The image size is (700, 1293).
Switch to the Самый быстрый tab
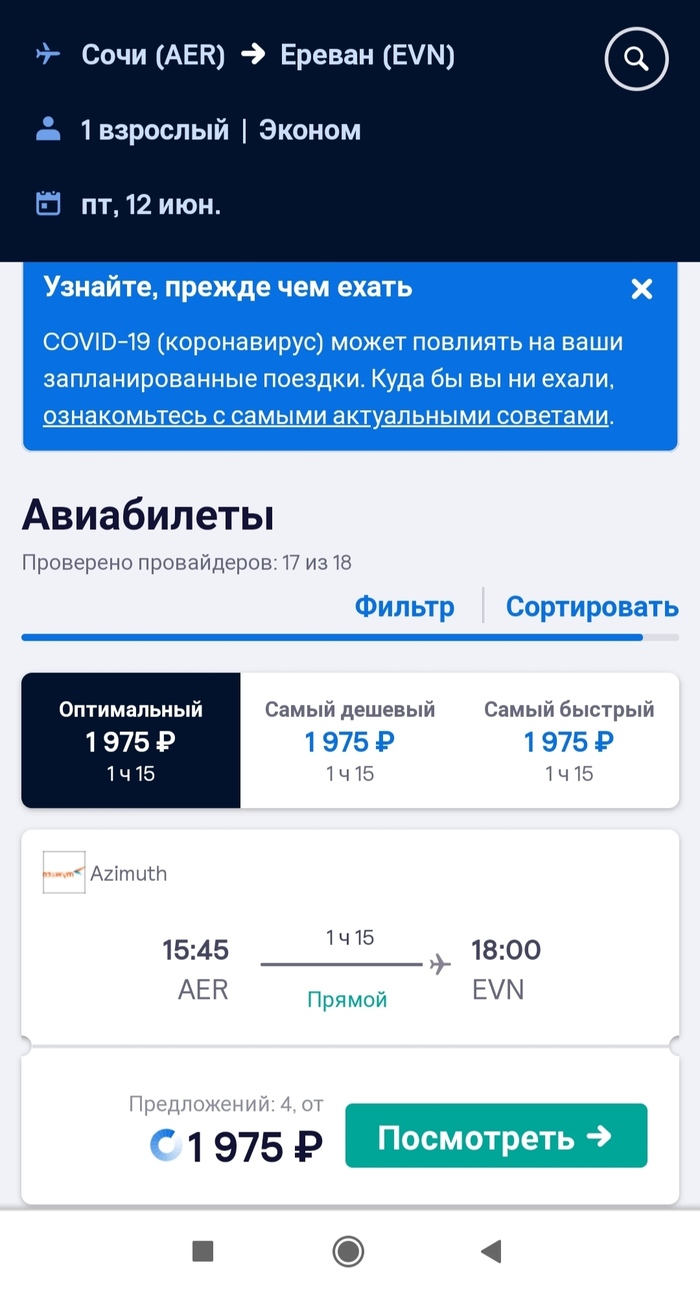click(569, 740)
